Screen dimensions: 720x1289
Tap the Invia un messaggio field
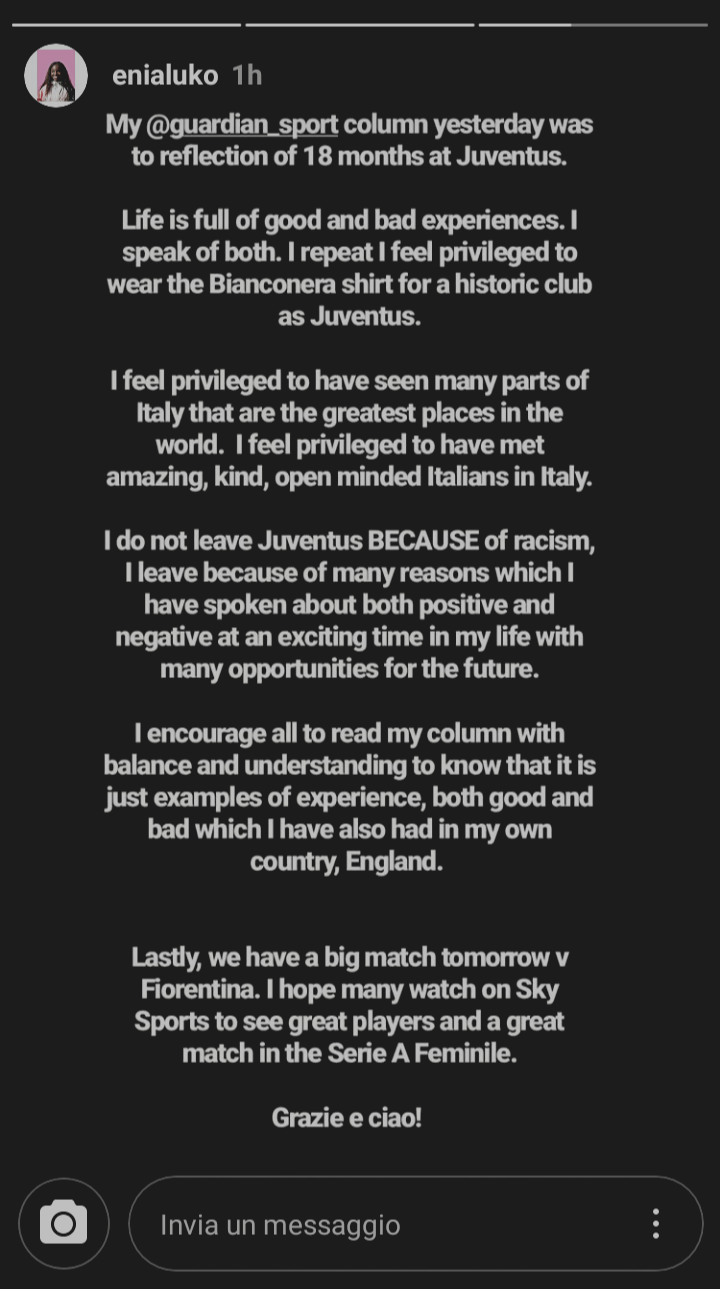point(415,1225)
